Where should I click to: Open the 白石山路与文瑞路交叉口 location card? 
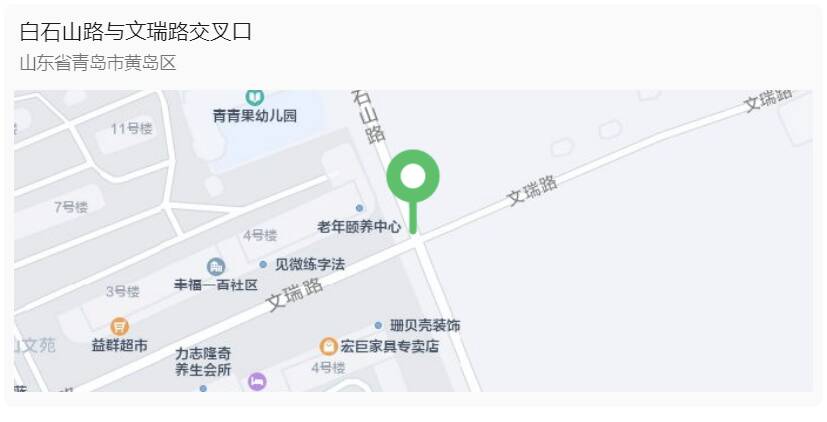[135, 32]
